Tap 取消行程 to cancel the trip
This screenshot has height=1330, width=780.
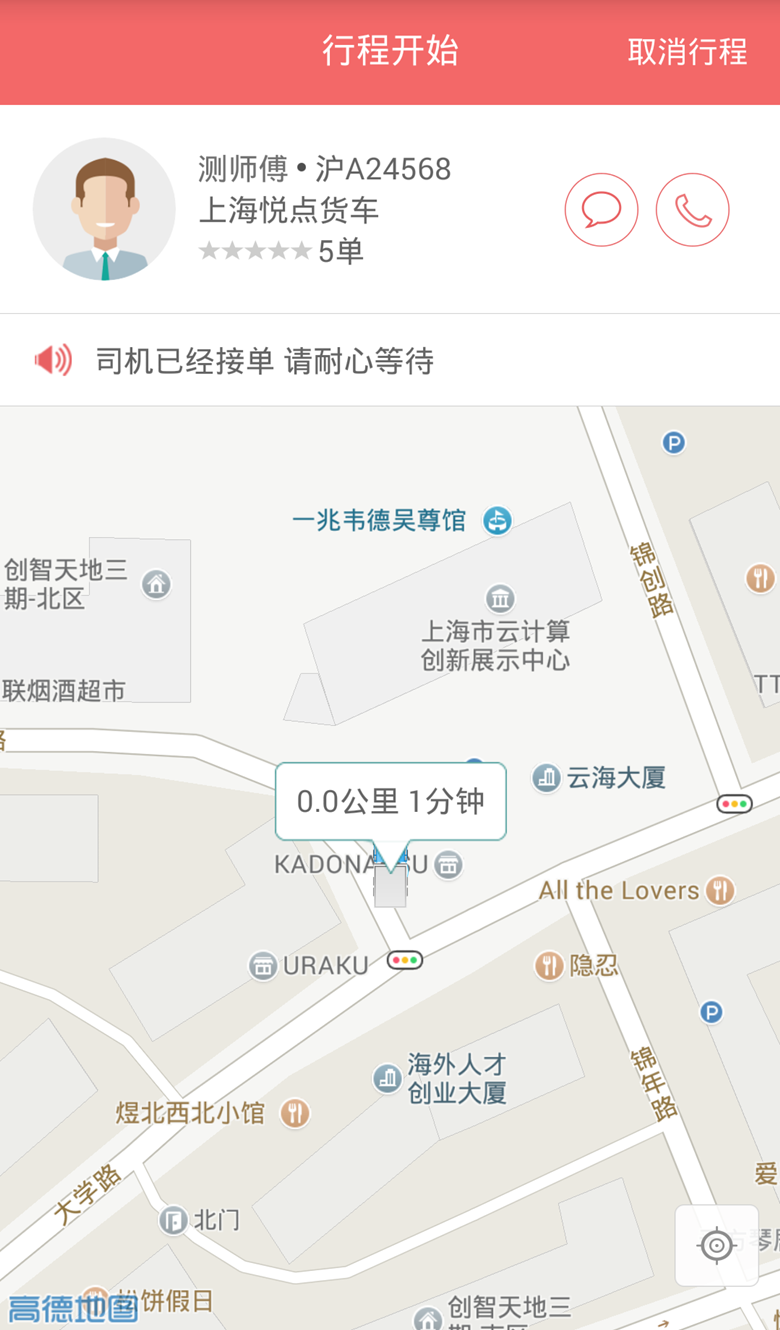[687, 52]
